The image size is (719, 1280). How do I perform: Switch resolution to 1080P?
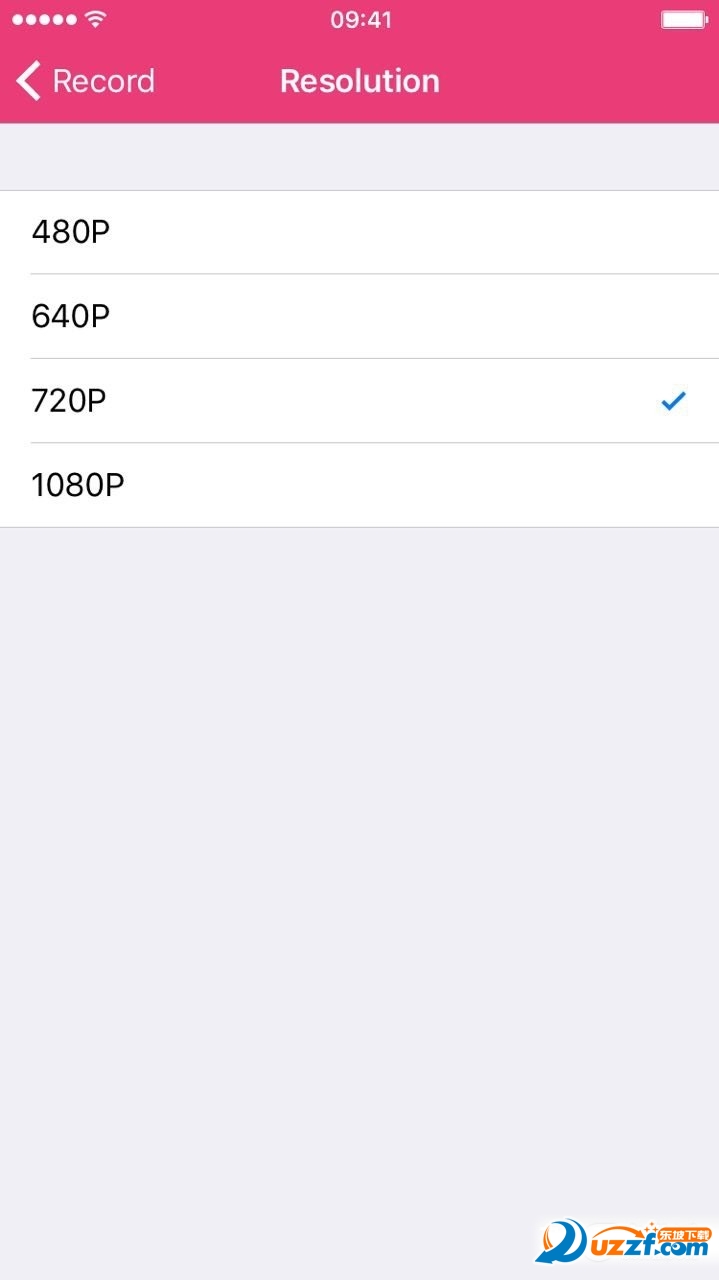[x=359, y=485]
